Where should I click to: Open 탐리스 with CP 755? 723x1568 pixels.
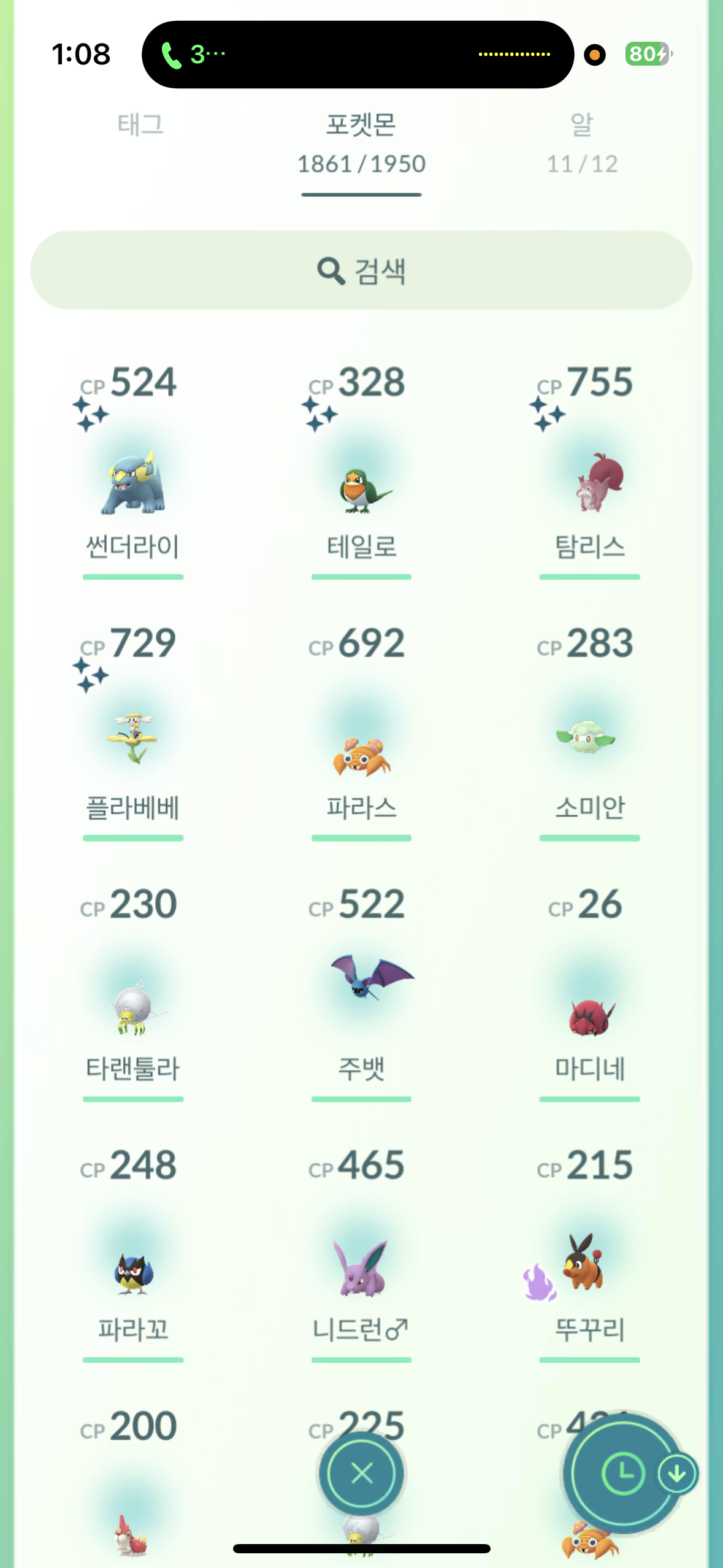click(589, 483)
